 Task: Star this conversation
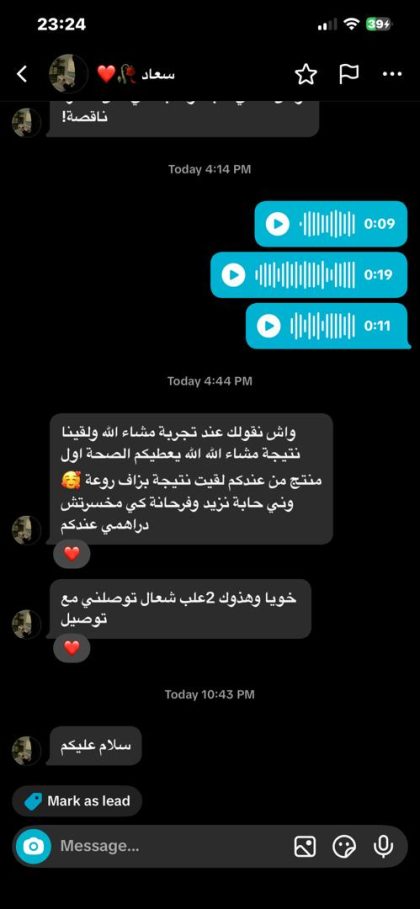pos(306,74)
